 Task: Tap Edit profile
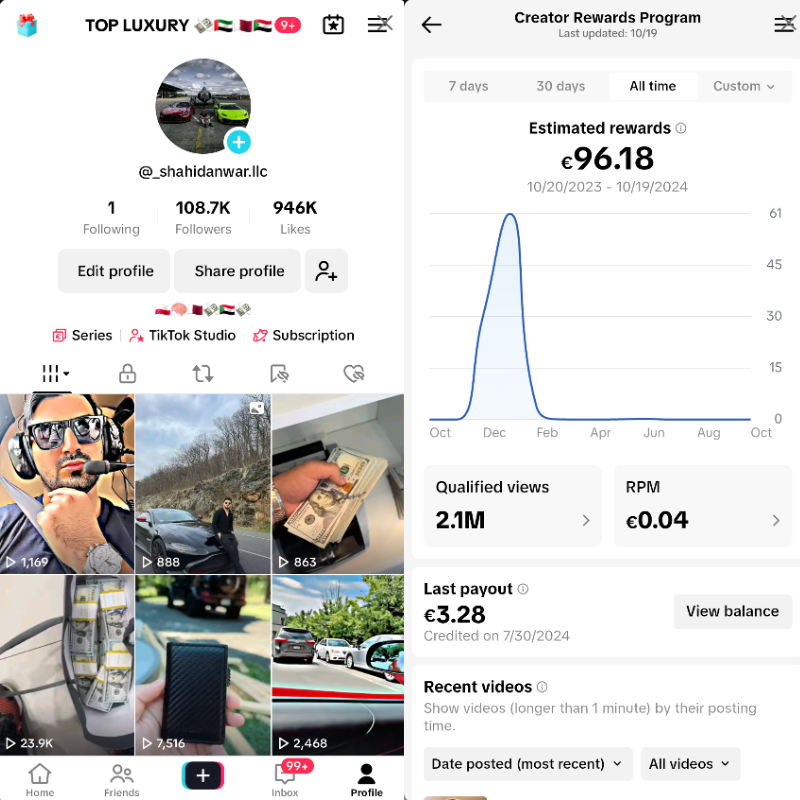(115, 271)
